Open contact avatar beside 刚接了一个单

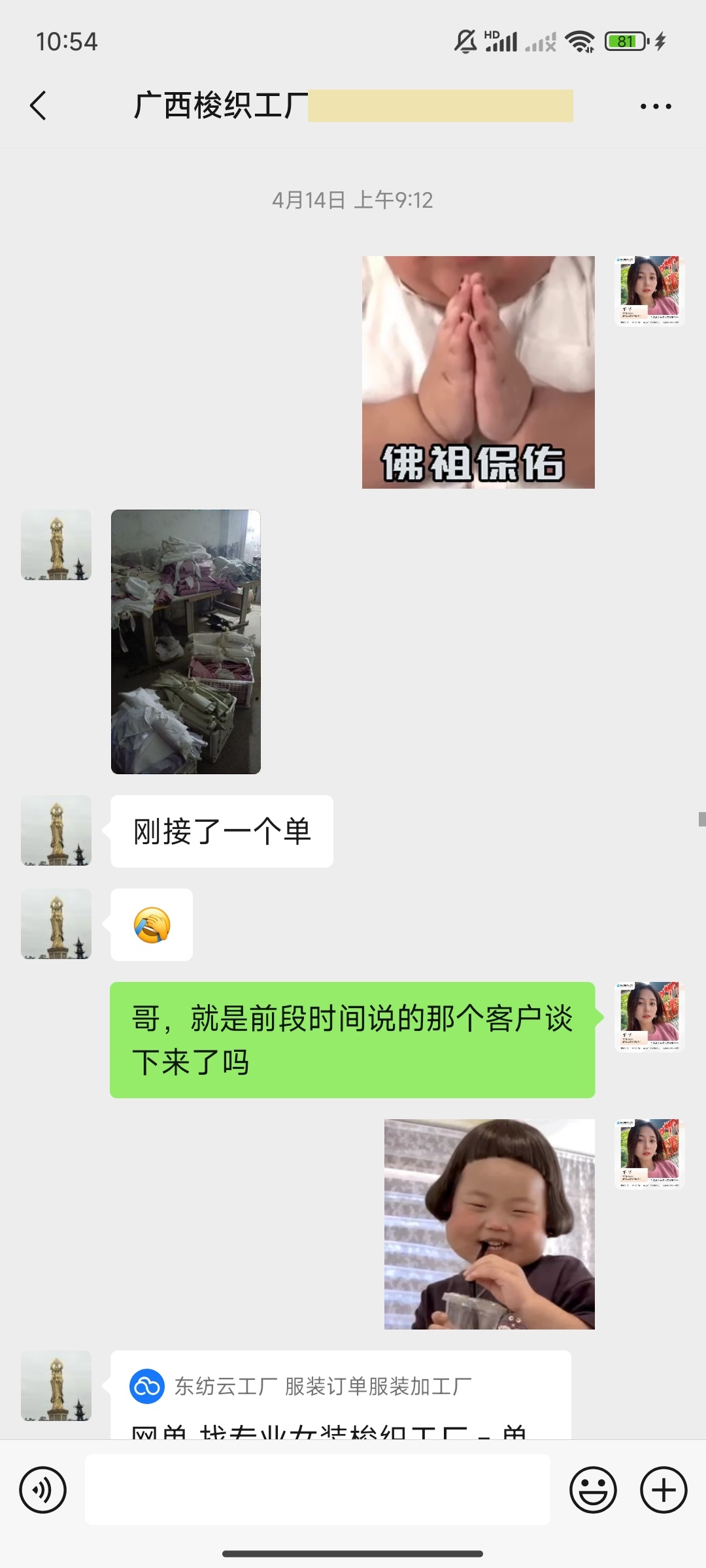coord(56,830)
